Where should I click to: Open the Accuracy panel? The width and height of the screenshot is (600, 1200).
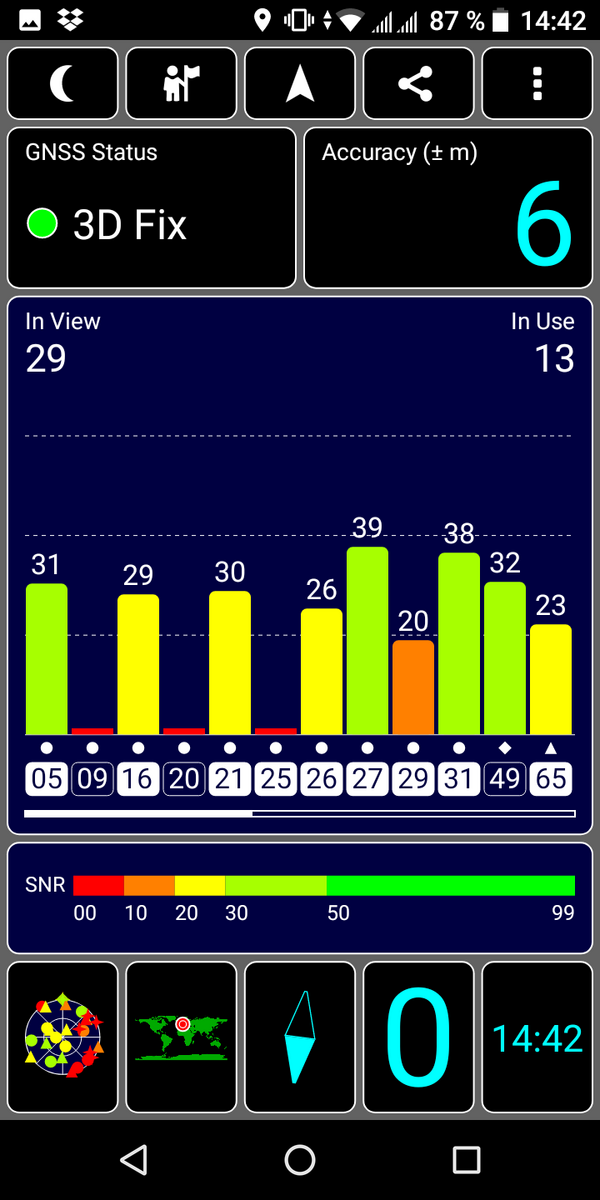tap(448, 208)
